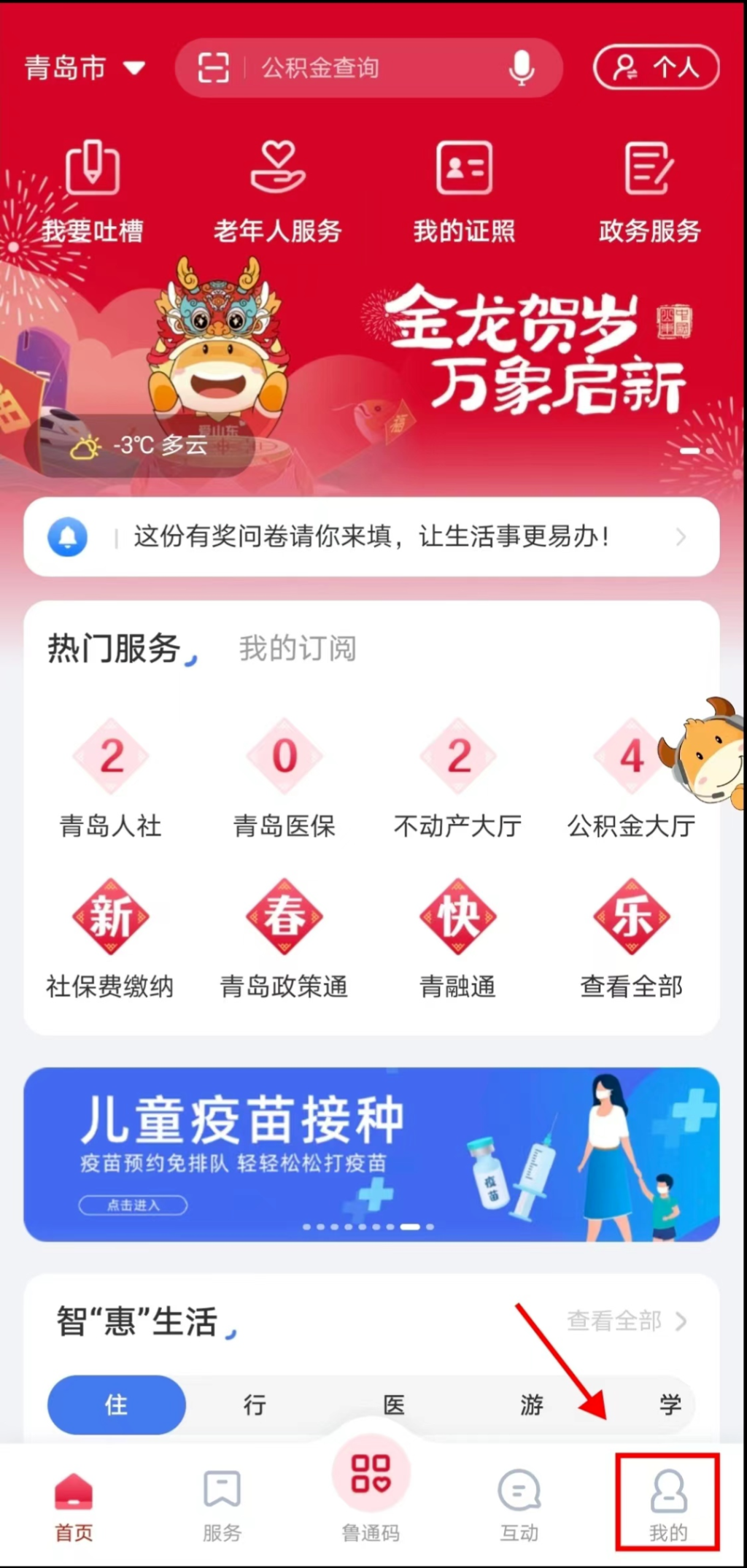
Task: Open 我要吐槽 feedback shortcut
Action: (92, 191)
